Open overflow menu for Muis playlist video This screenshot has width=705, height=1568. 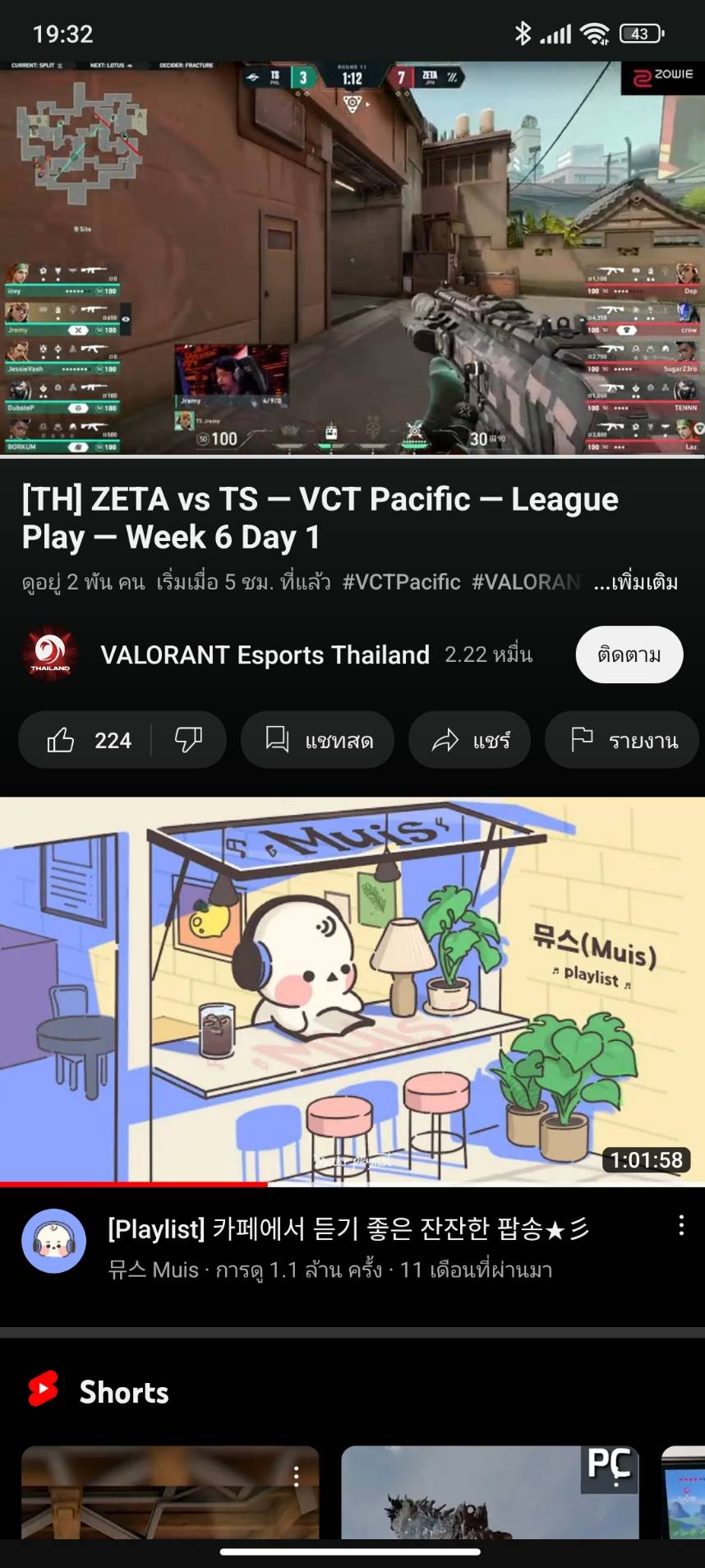click(681, 1226)
